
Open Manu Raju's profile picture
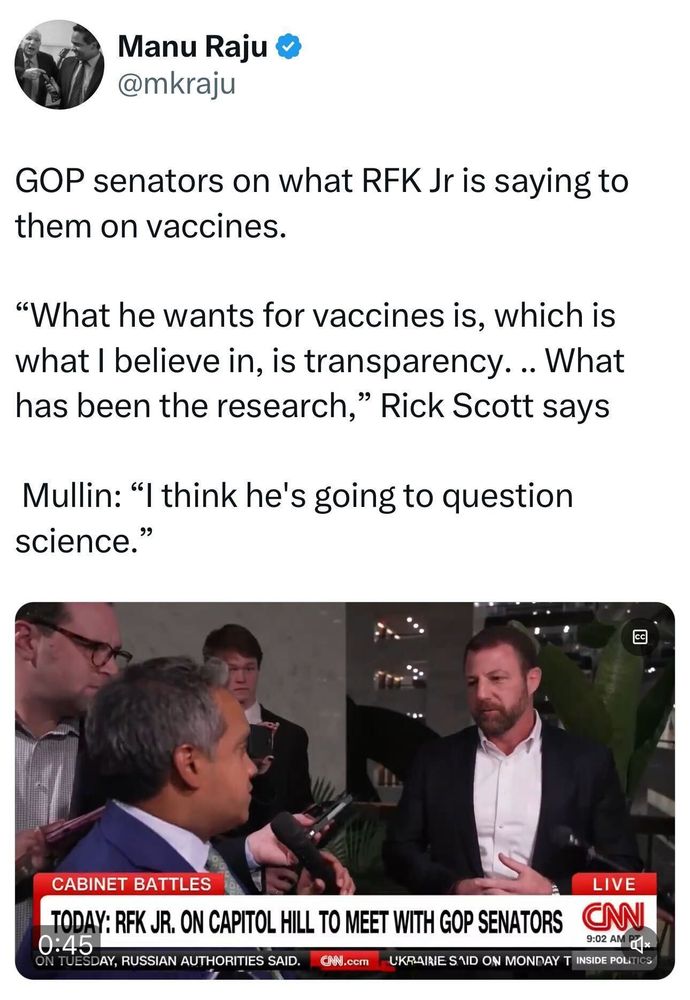[59, 65]
